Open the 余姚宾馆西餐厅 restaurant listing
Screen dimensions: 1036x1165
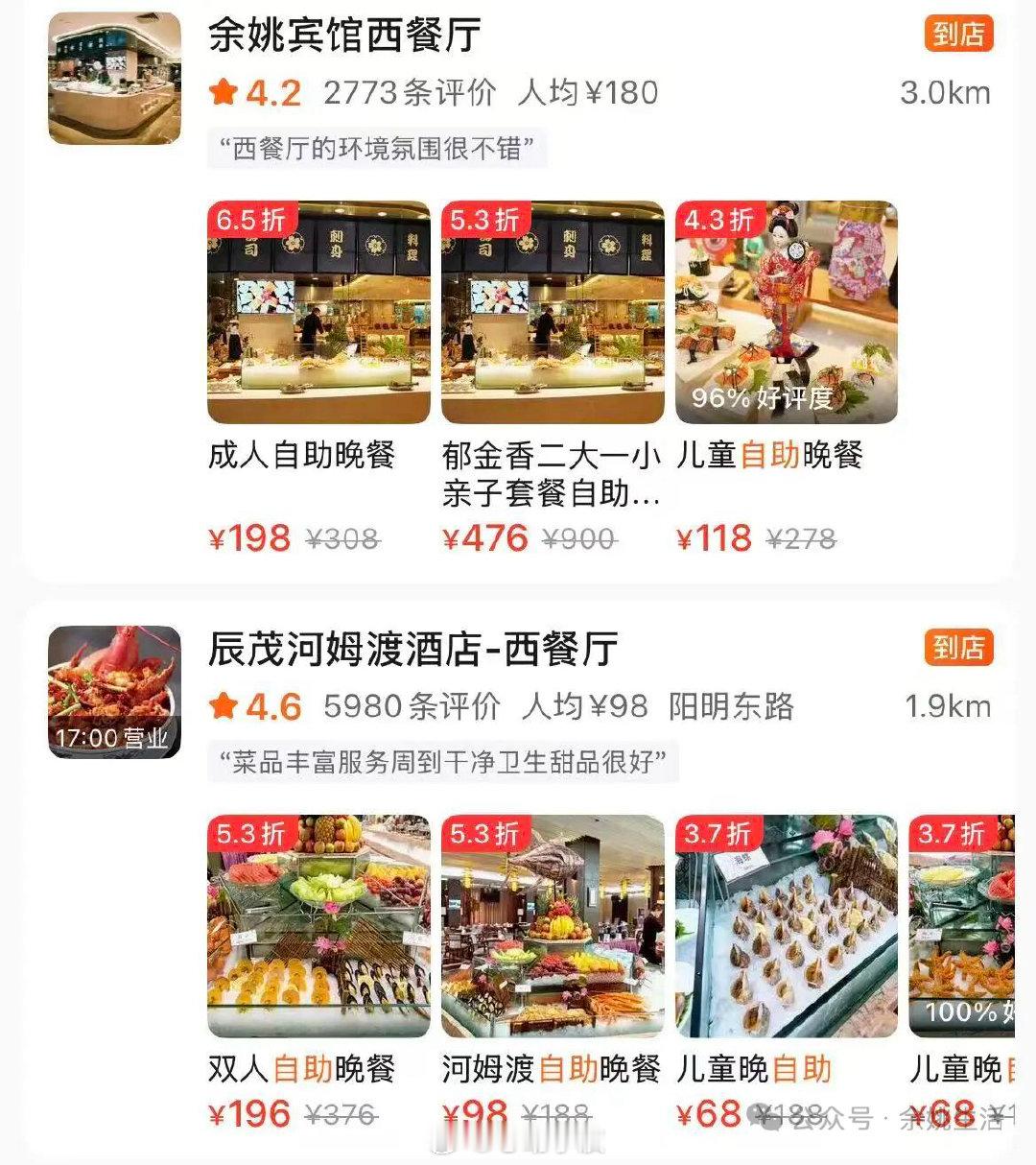tap(344, 36)
